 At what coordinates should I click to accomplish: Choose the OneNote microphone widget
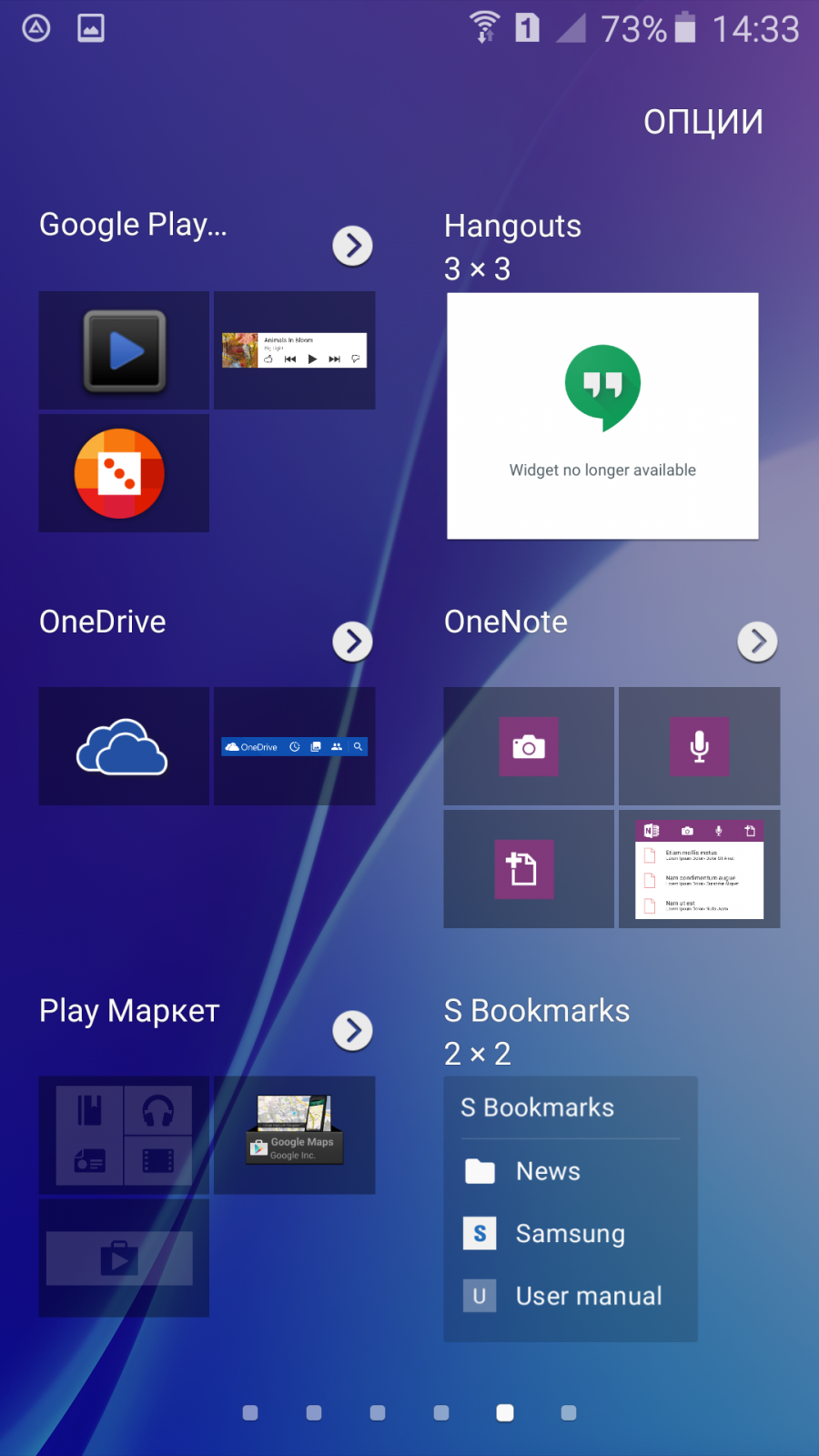(699, 746)
